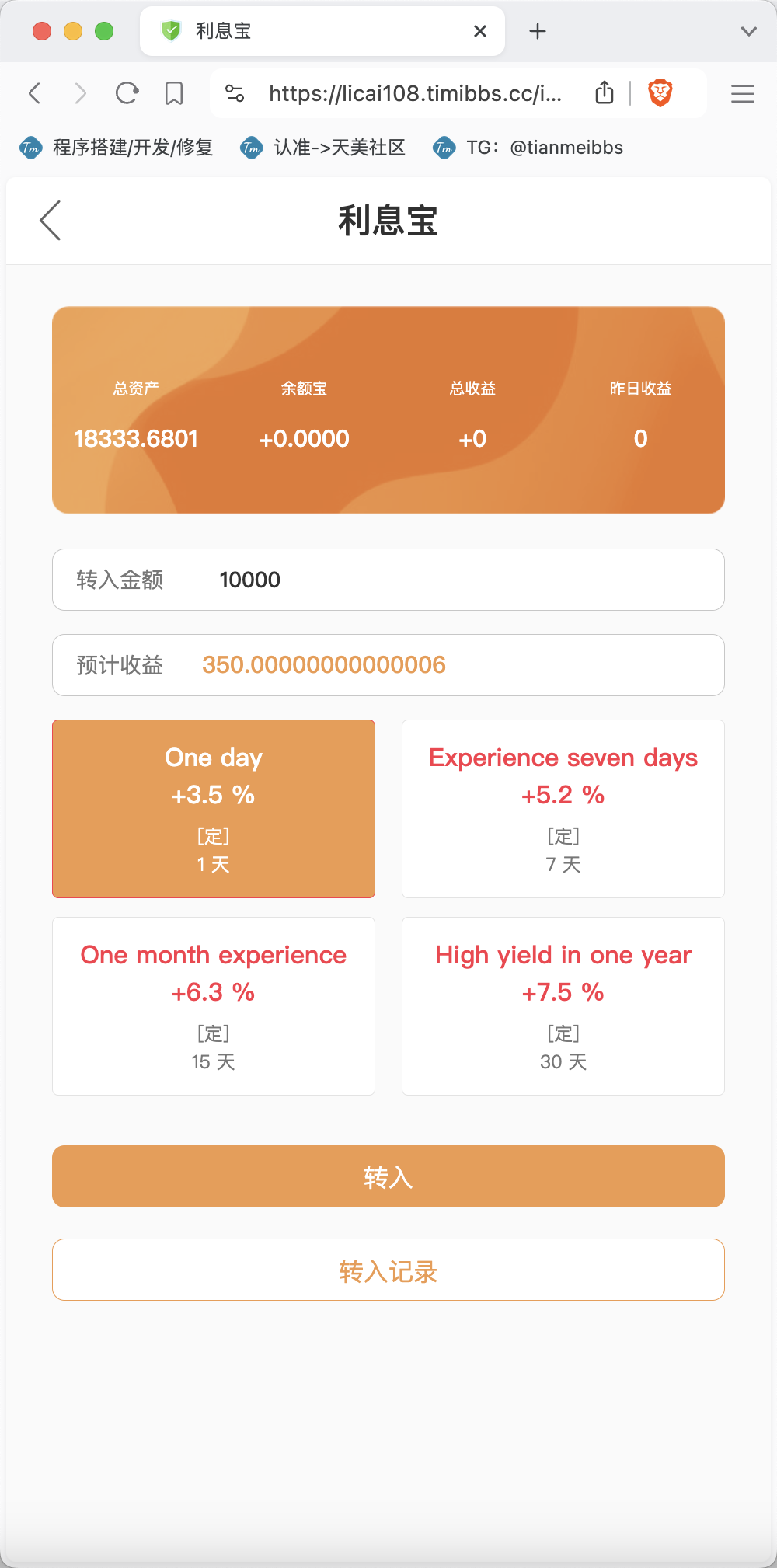
Task: Share this page via the share icon
Action: pos(605,92)
